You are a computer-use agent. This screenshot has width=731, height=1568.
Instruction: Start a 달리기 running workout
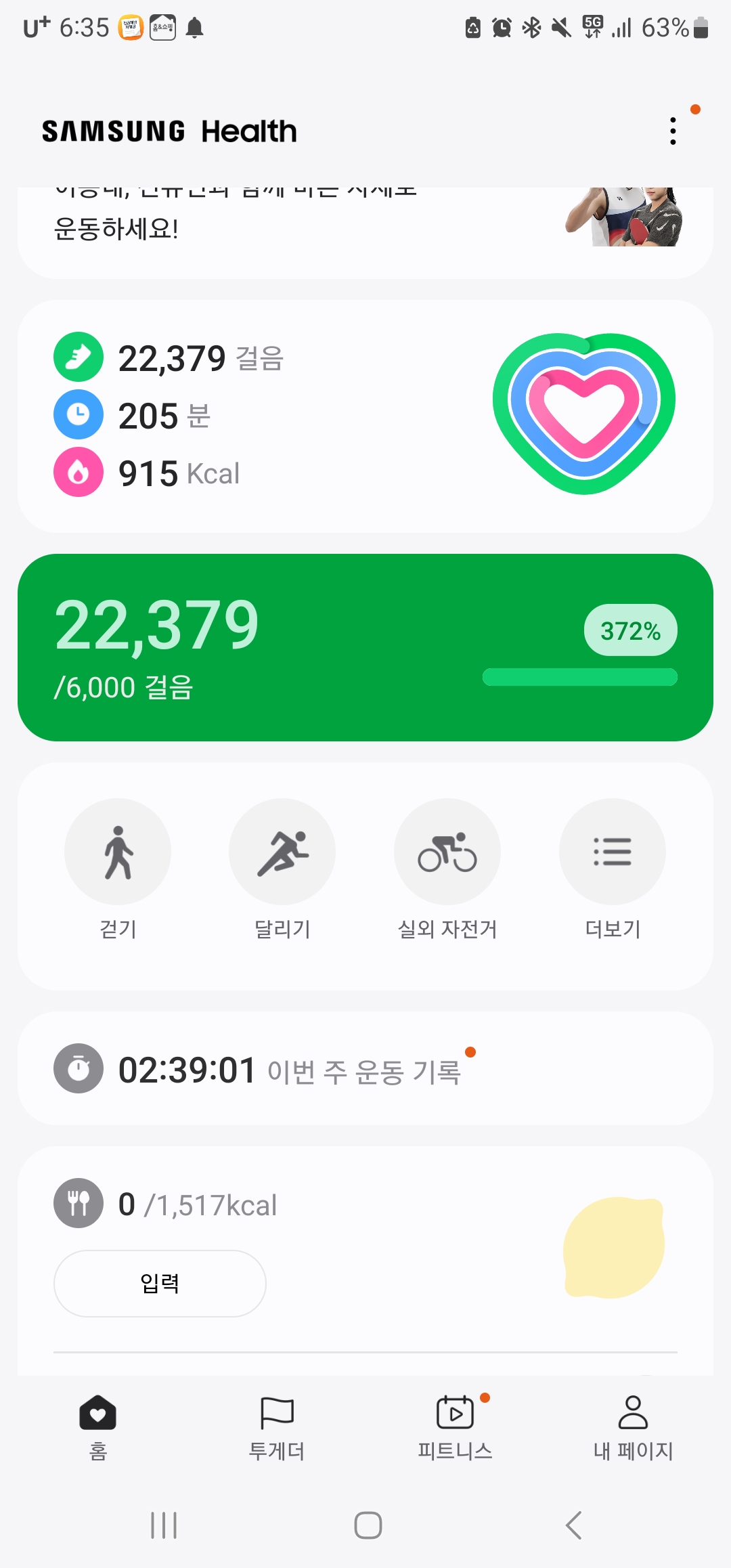282,852
